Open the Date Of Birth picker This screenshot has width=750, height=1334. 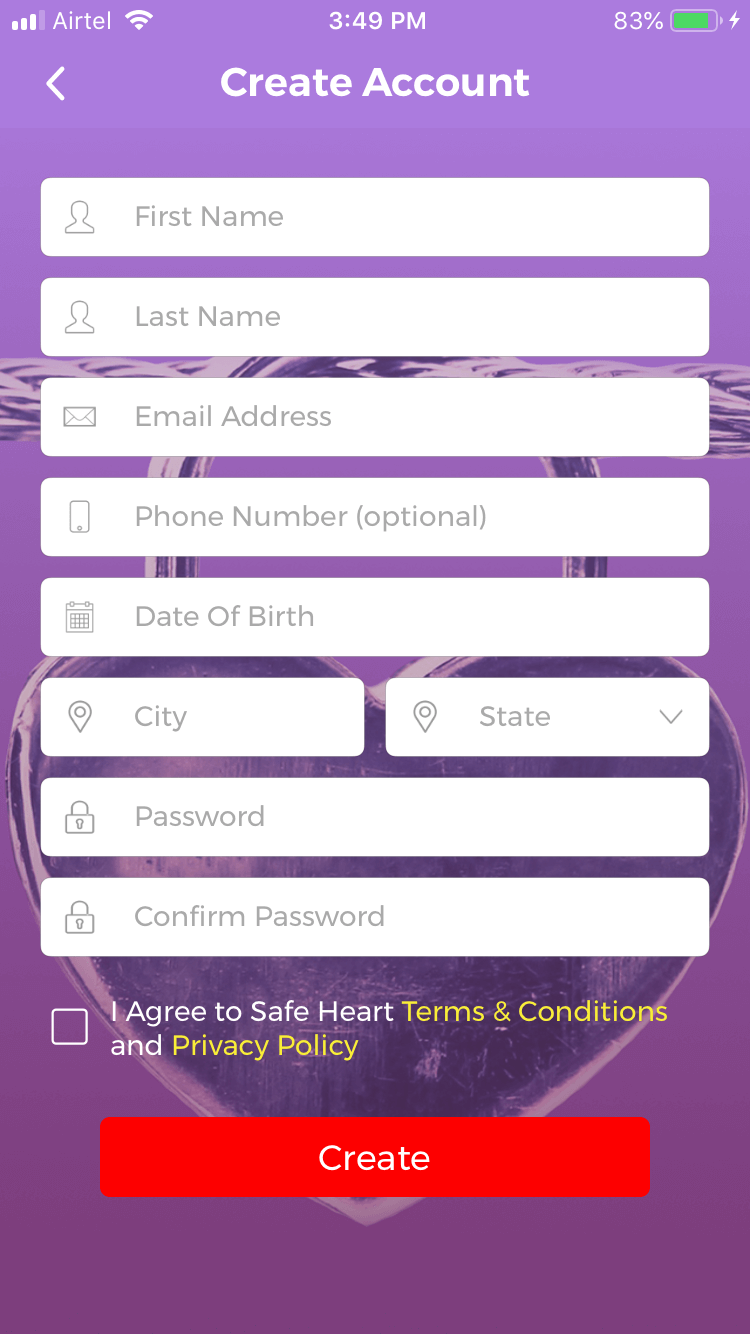click(375, 617)
